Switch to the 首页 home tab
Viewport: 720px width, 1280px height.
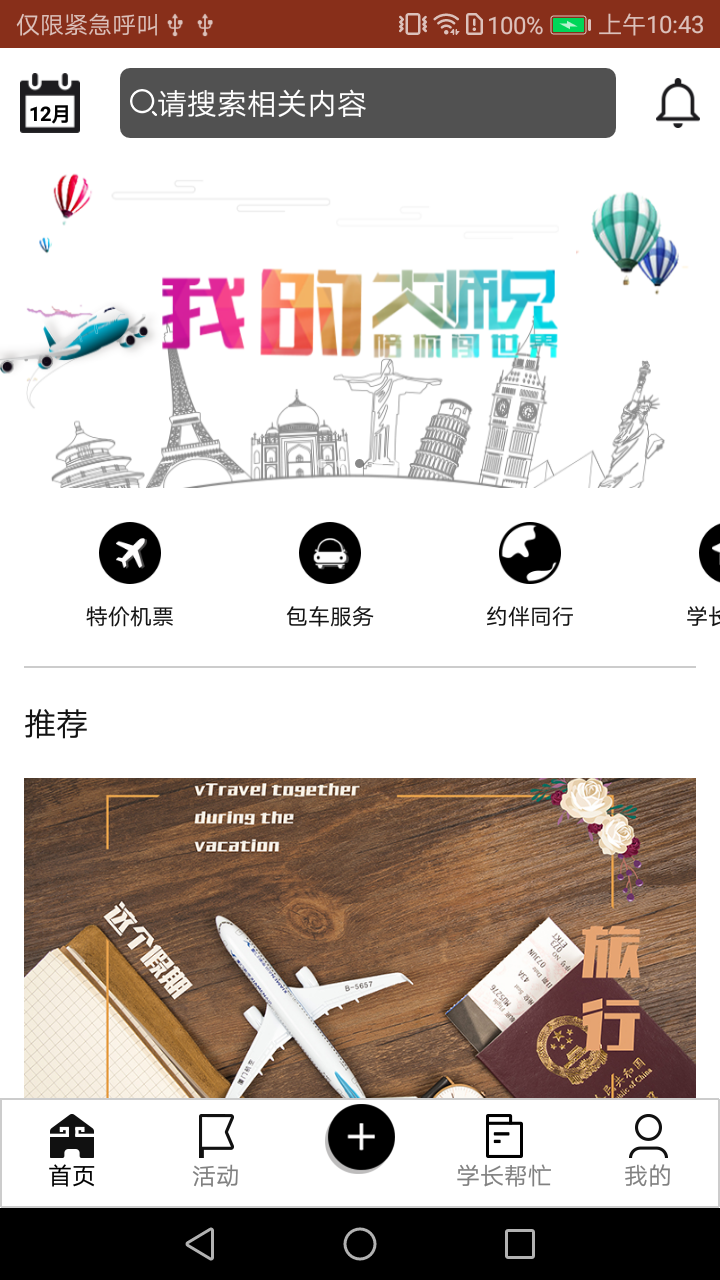(x=72, y=1152)
